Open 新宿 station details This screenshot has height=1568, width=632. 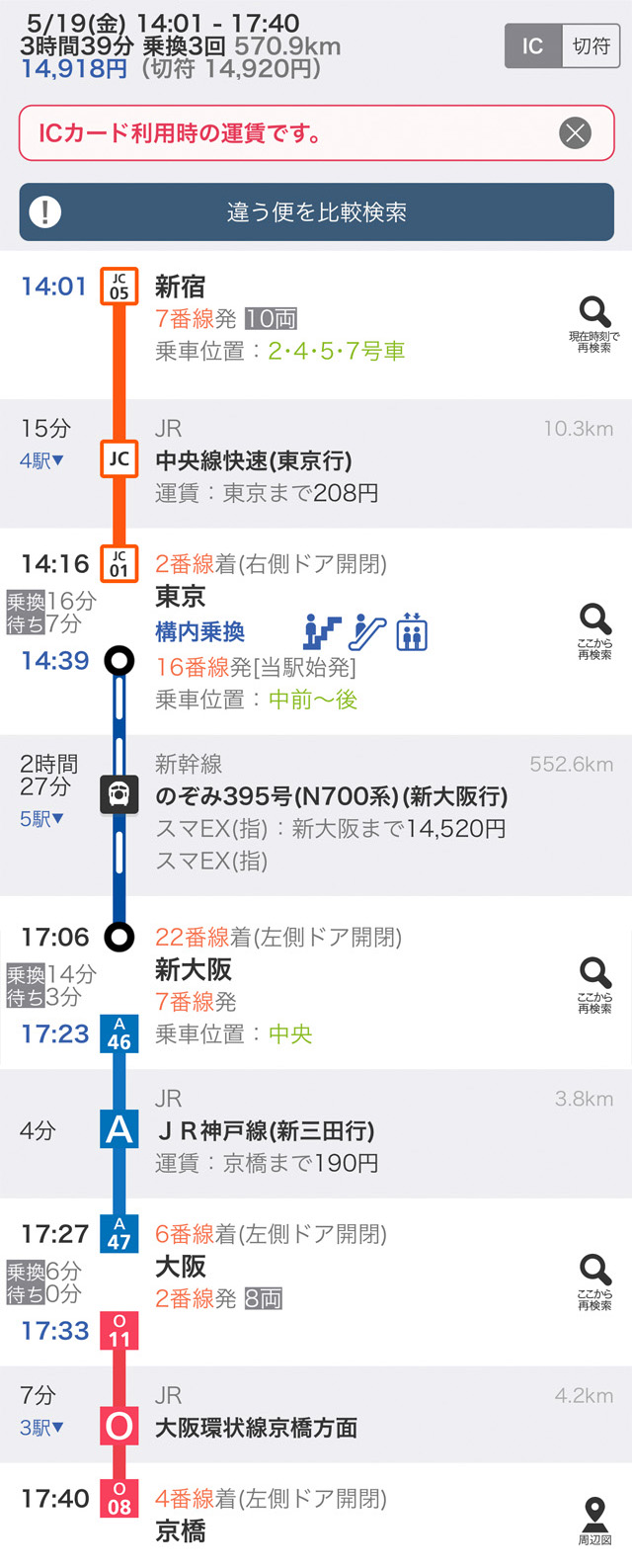tap(181, 287)
